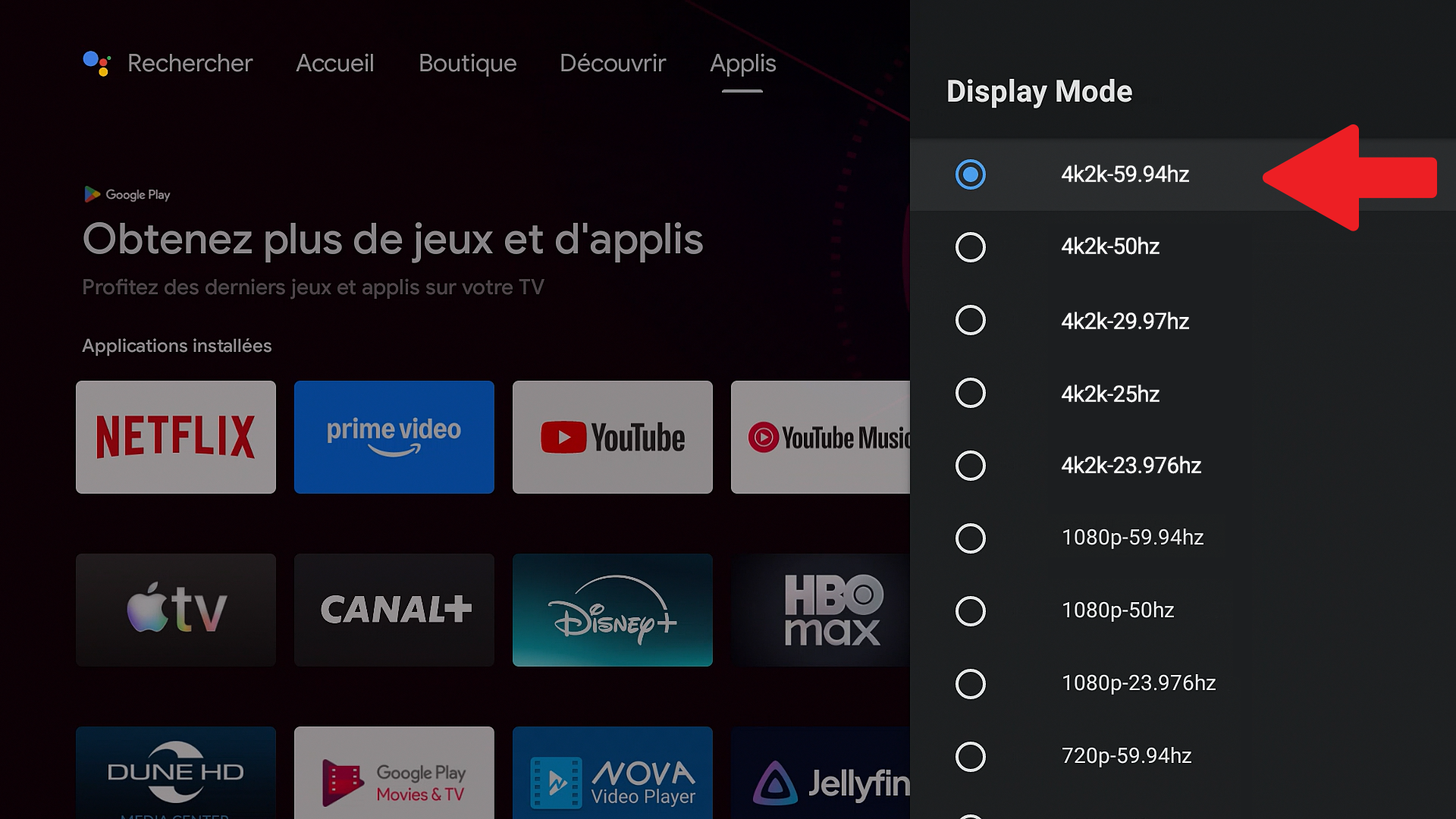Choose 4k2k-29.97hz resolution option

coord(1124,321)
